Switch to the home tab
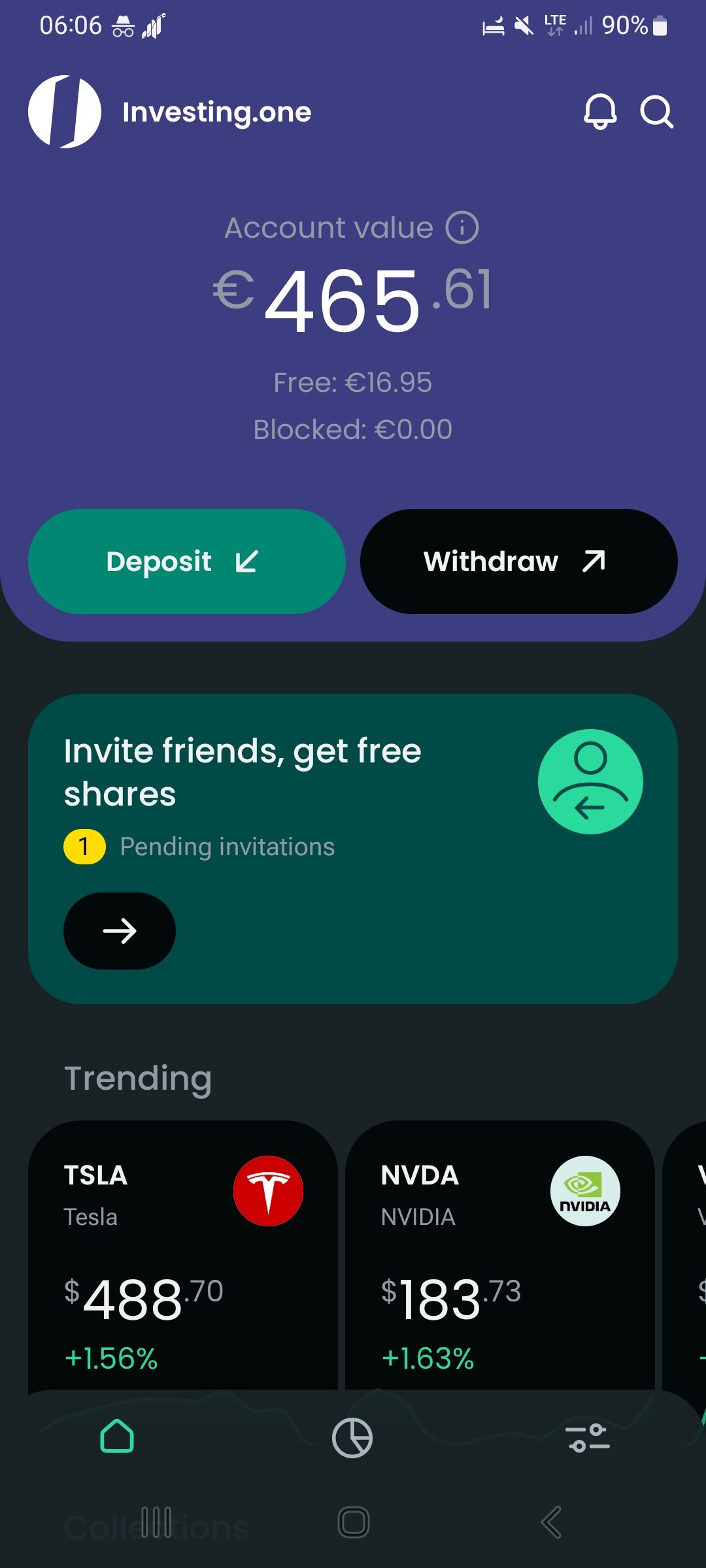Screen dimensions: 706x1568 coord(117,1437)
